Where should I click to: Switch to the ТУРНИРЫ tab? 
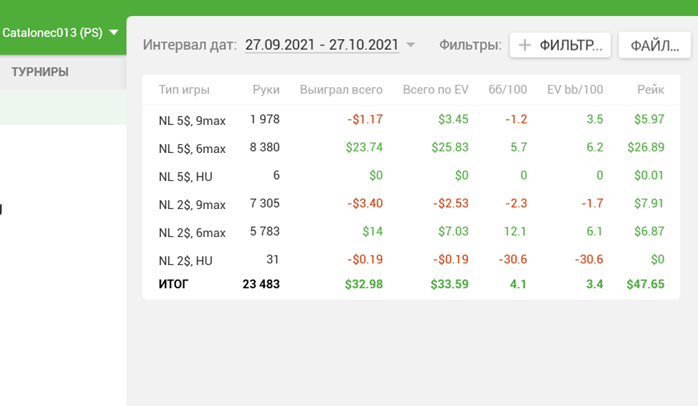coord(40,72)
